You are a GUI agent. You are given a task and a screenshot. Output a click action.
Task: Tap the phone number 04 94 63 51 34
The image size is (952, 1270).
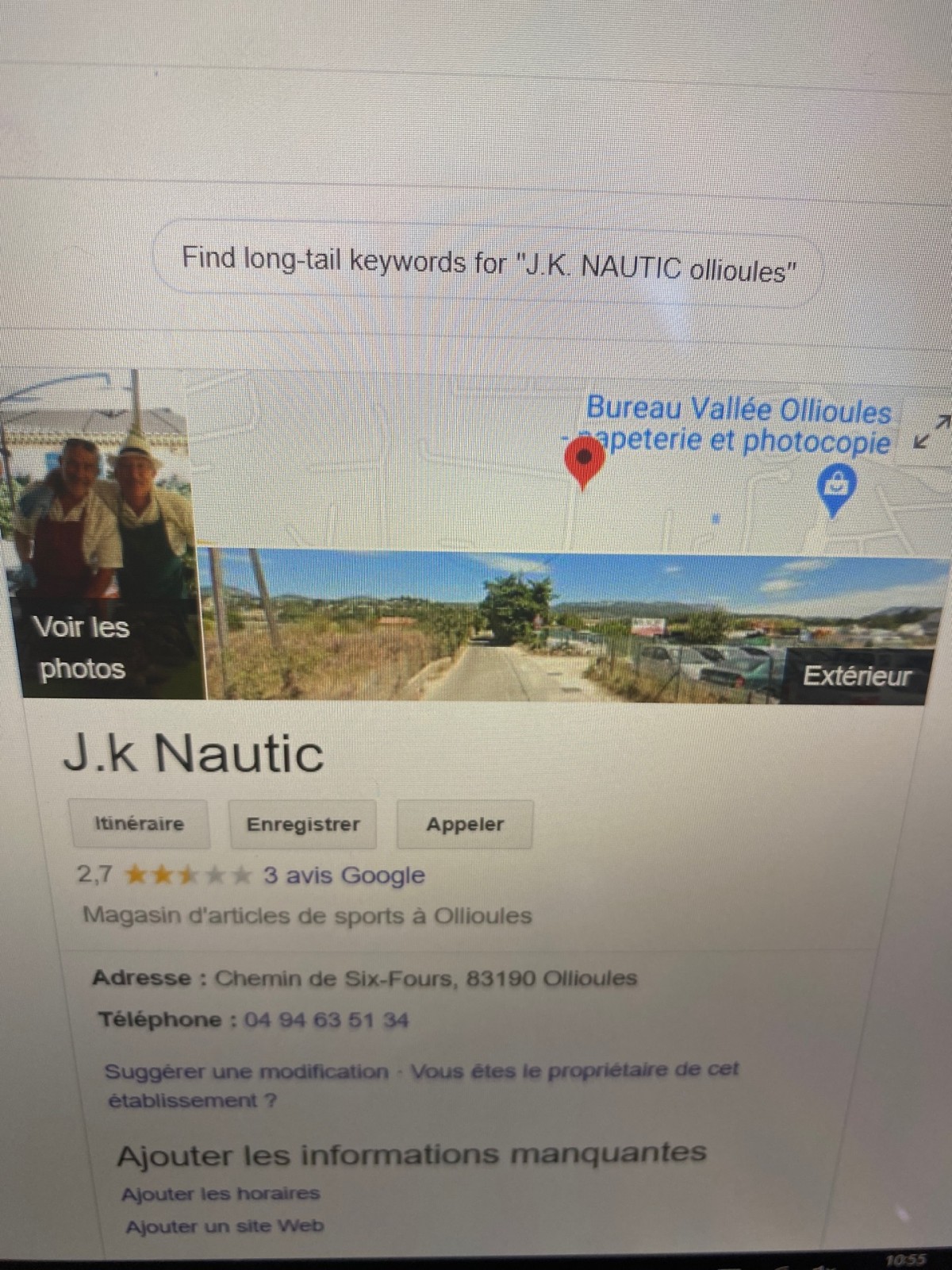pyautogui.click(x=326, y=1020)
